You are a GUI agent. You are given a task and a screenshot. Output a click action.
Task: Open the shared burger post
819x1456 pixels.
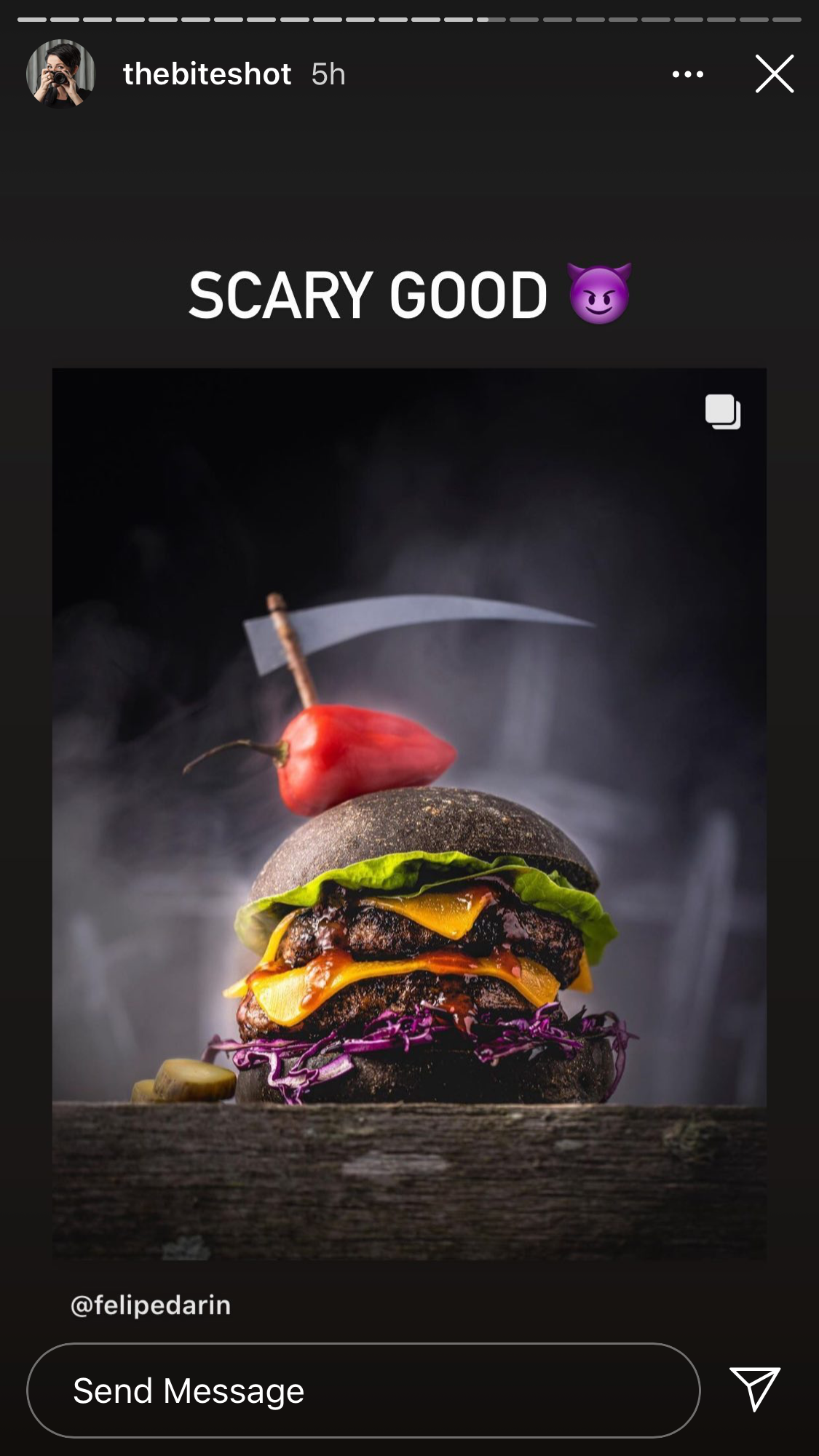pos(409,813)
